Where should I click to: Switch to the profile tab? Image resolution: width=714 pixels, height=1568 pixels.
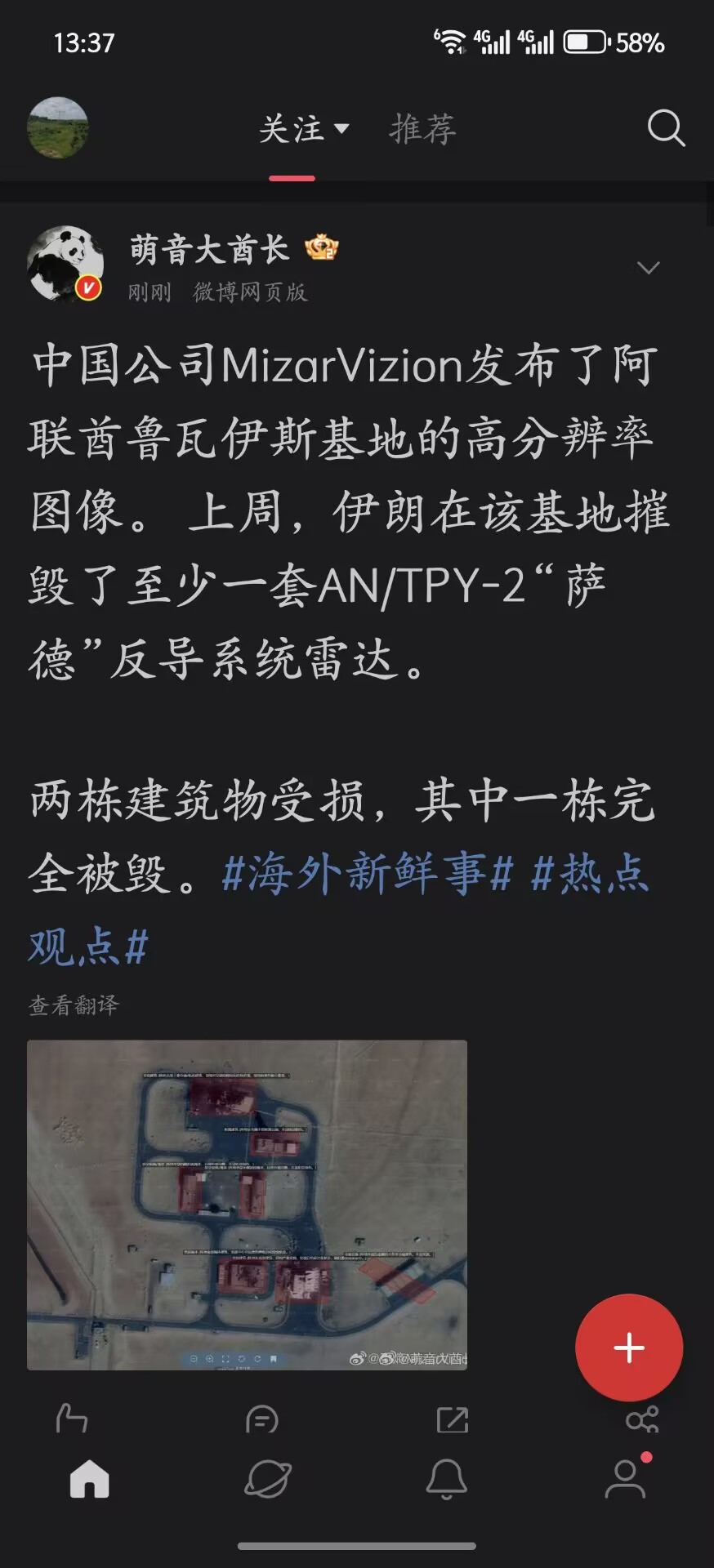[x=626, y=1478]
